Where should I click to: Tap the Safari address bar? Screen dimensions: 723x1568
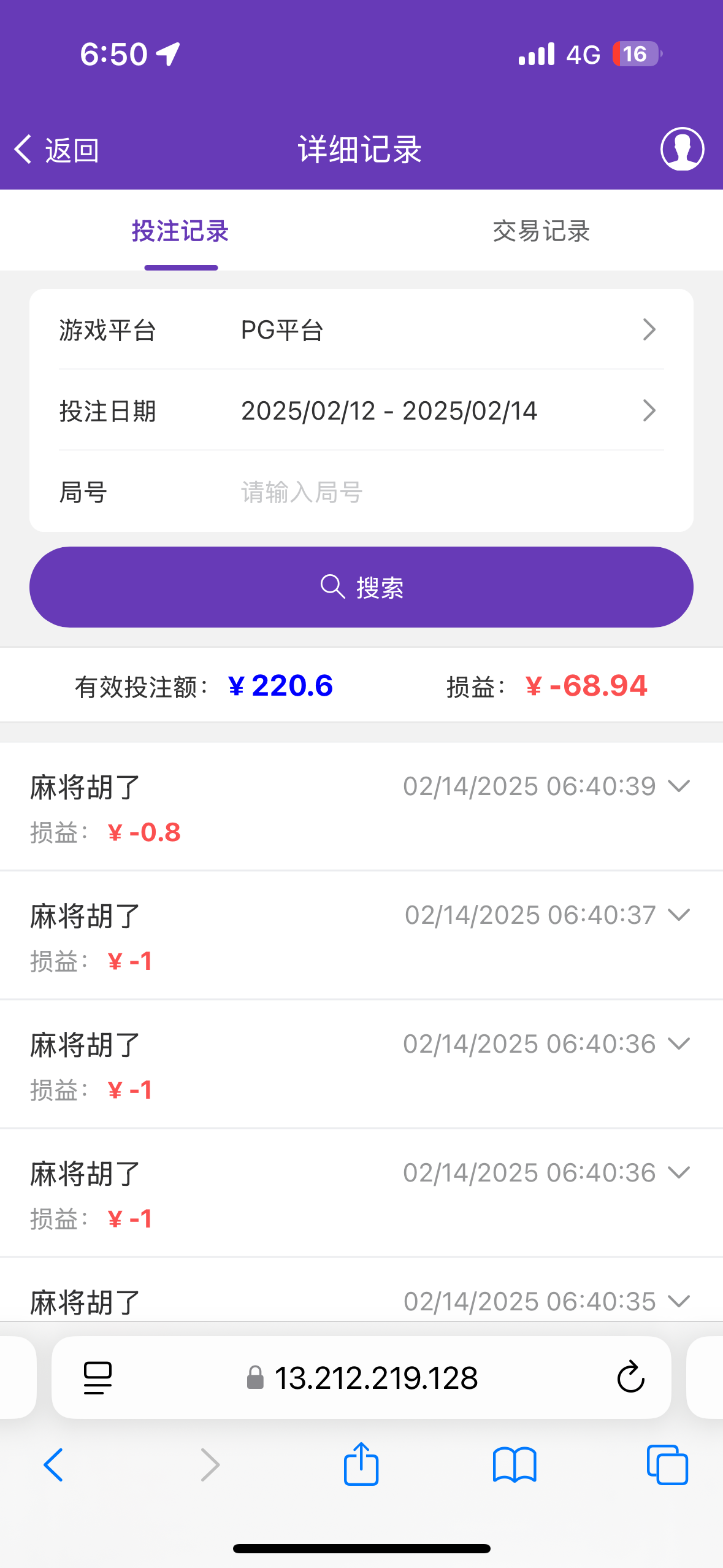pos(375,1378)
